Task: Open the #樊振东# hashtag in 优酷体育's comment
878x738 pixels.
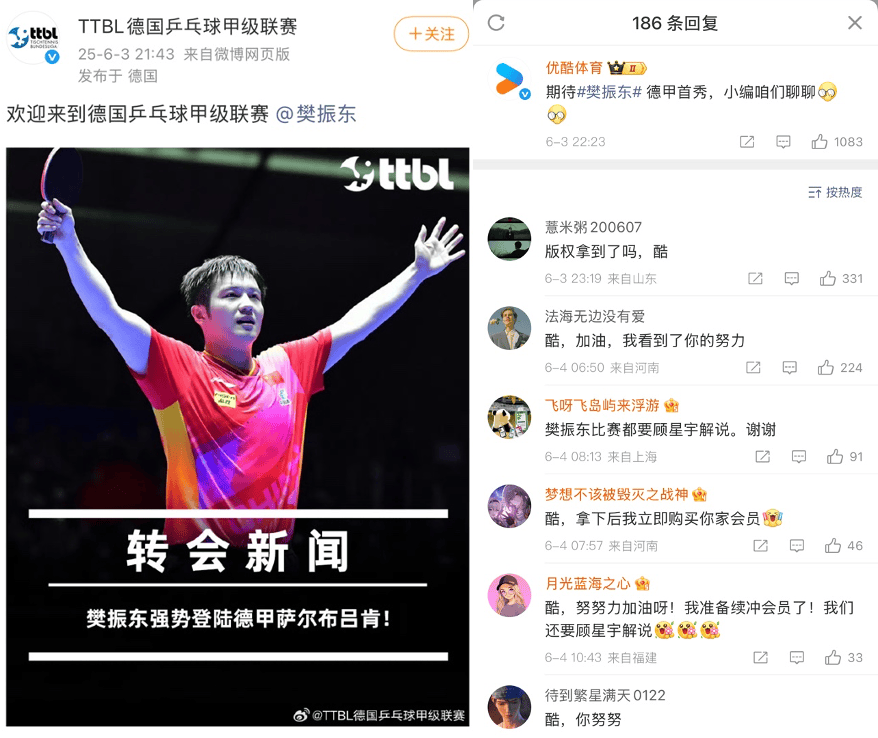Action: coord(608,92)
